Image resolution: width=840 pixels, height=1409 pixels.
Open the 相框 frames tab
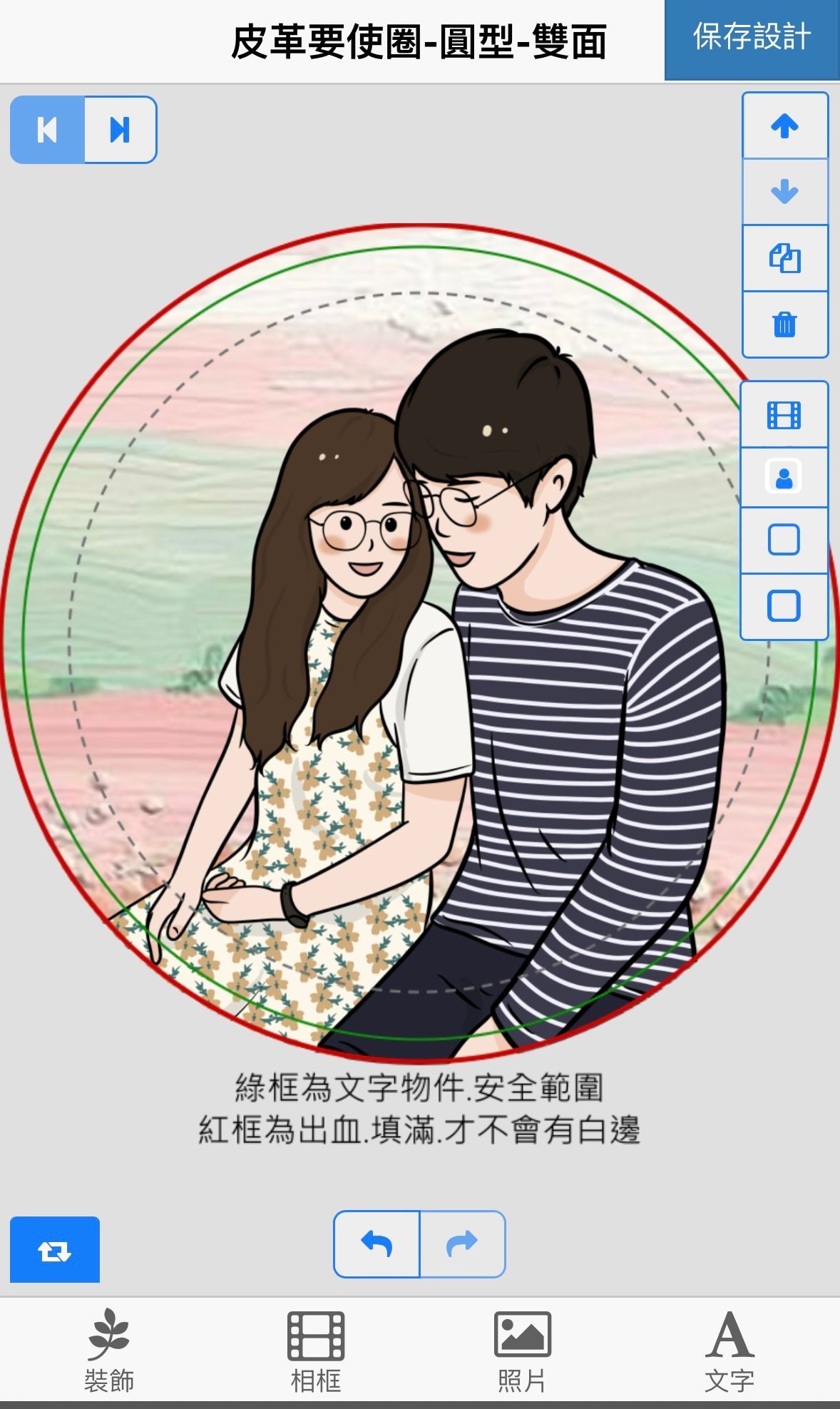tap(315, 1350)
